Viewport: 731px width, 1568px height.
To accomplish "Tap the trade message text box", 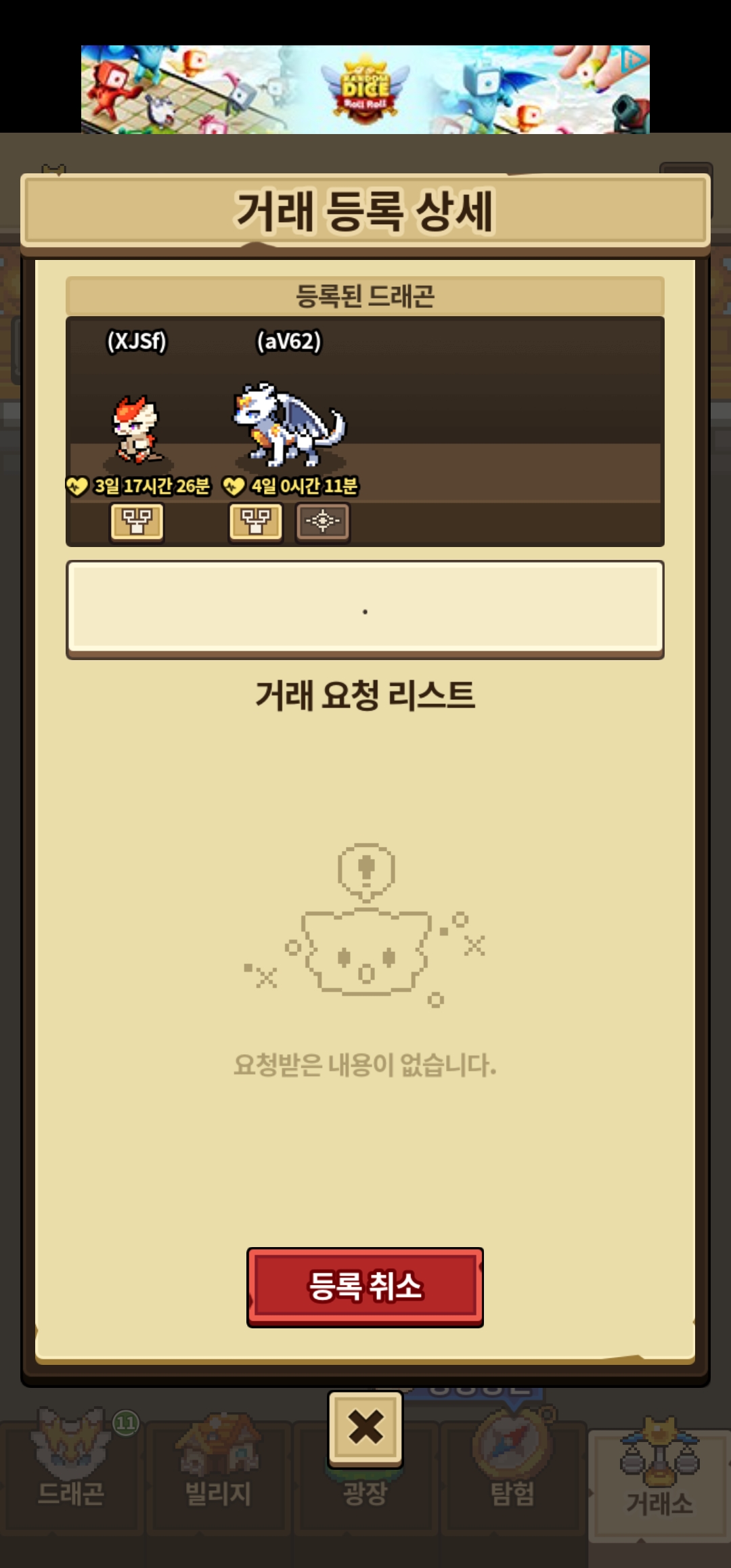I will [365, 609].
